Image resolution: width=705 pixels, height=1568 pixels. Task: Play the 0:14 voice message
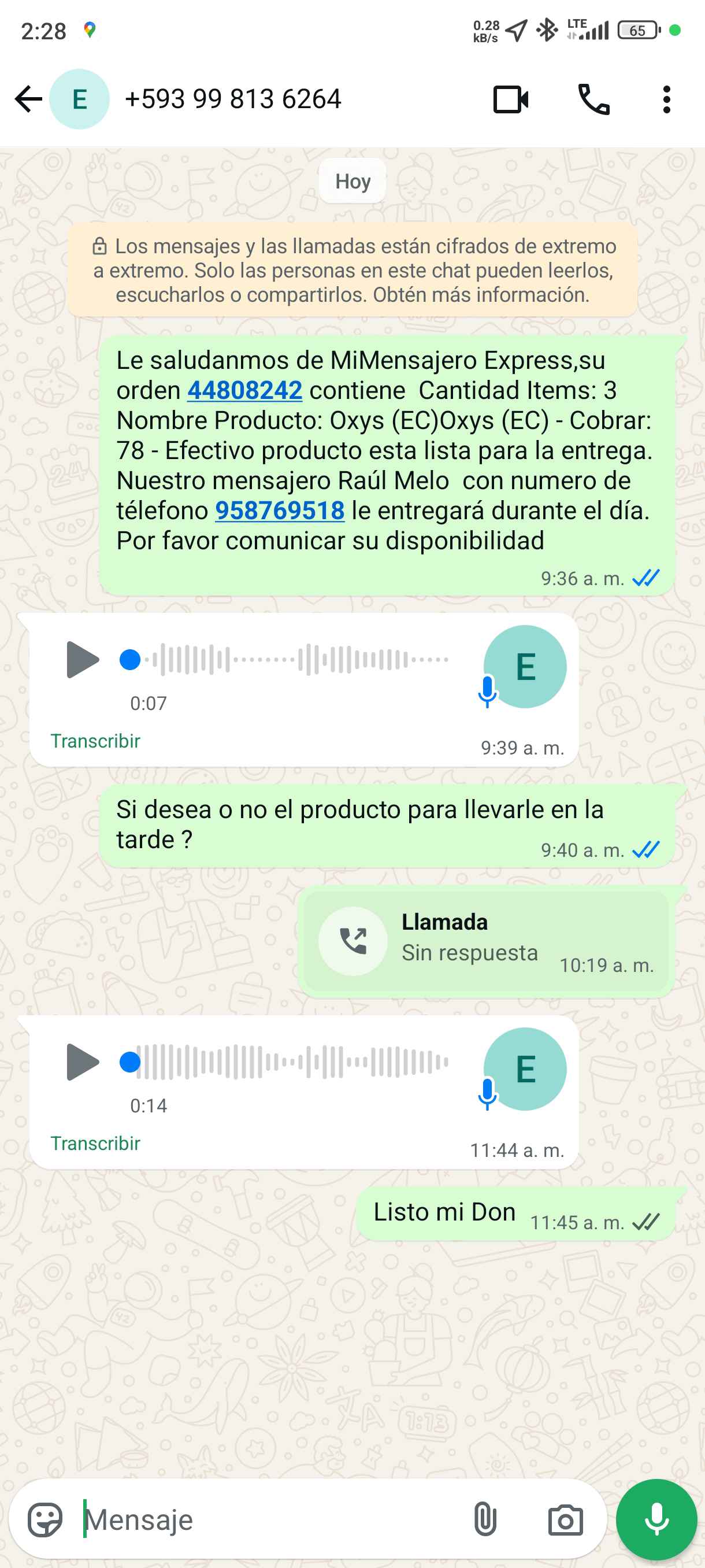(82, 1062)
